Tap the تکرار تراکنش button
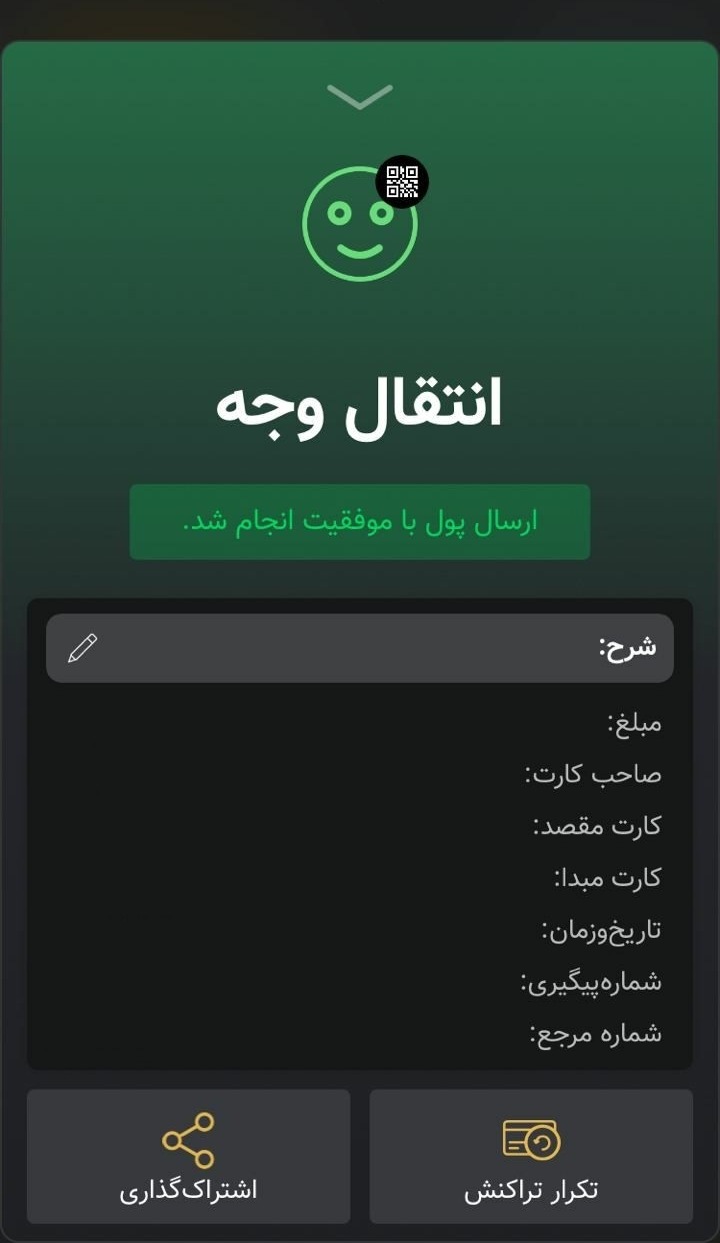Viewport: 720px width, 1243px height. [x=531, y=1156]
